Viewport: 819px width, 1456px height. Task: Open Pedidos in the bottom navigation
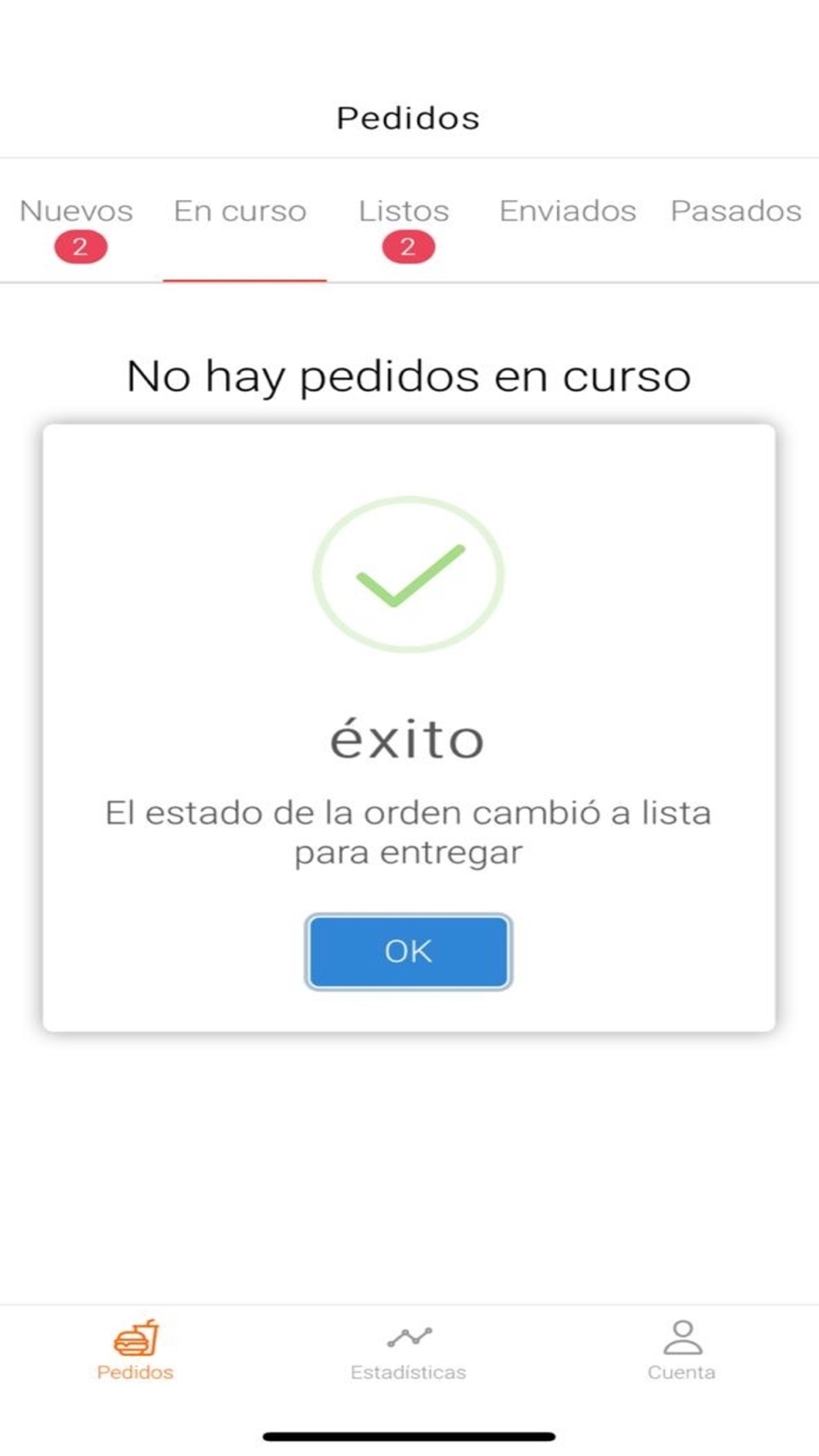point(135,1350)
